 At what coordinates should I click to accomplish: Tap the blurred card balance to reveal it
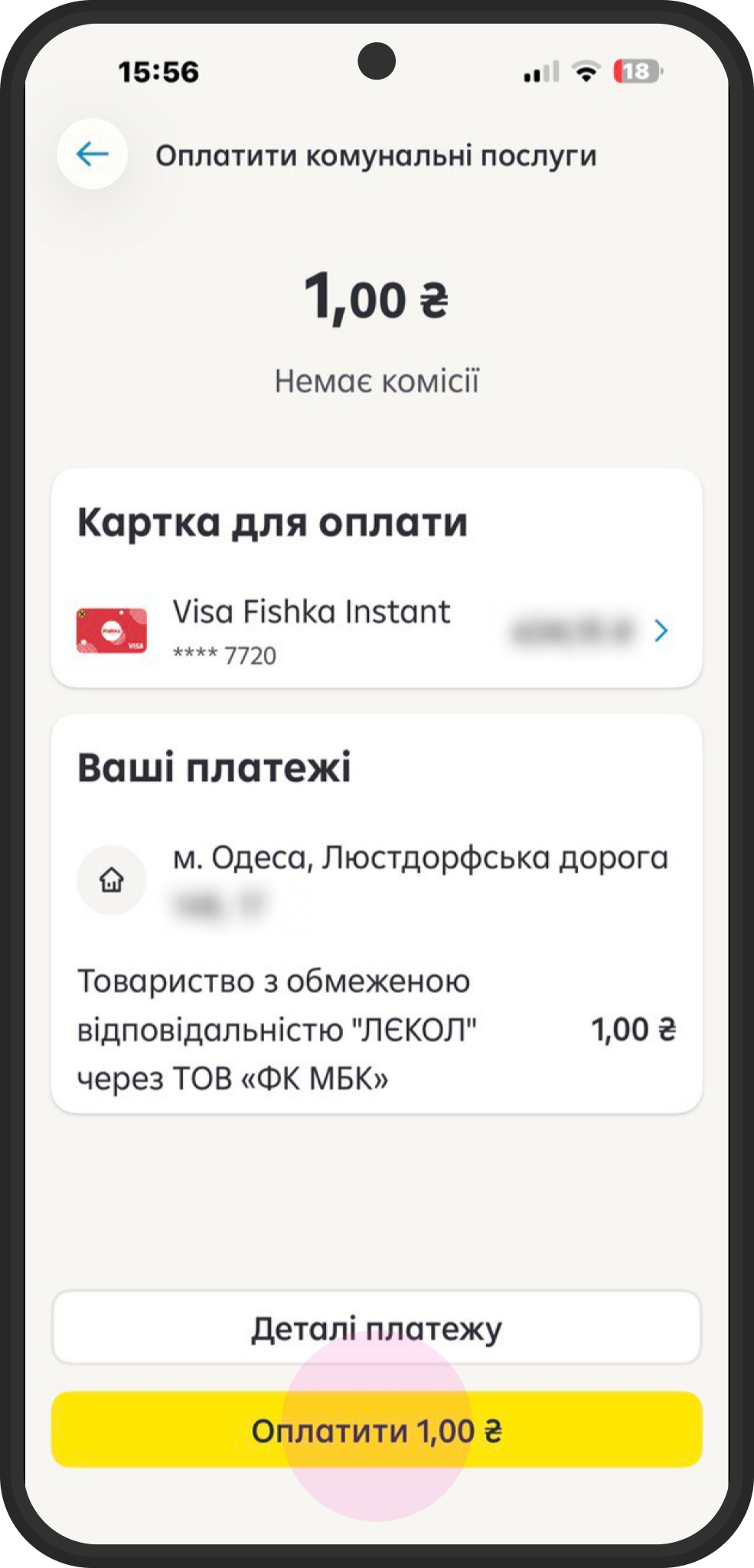pyautogui.click(x=570, y=630)
